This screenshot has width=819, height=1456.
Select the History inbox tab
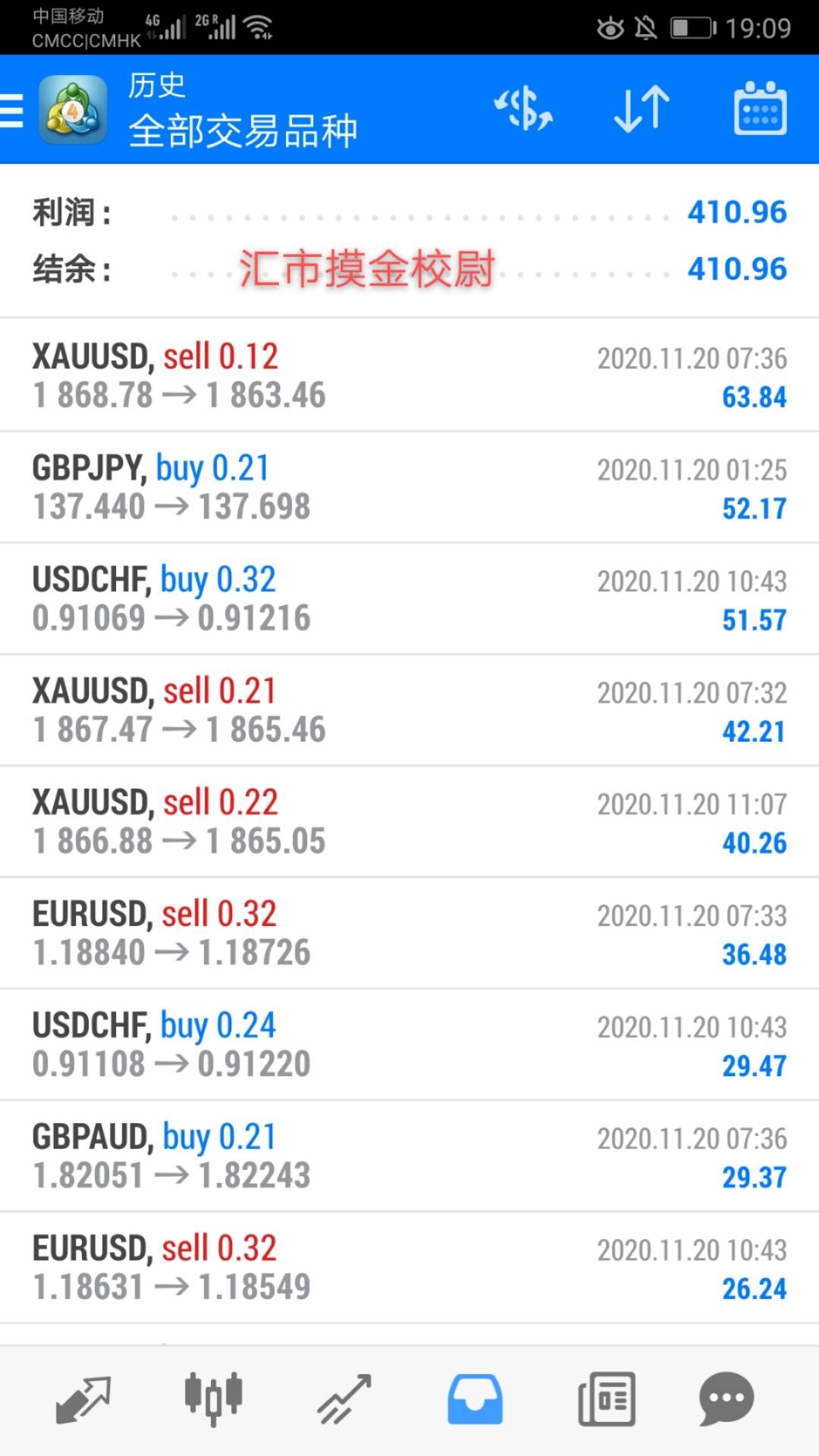tap(475, 1399)
